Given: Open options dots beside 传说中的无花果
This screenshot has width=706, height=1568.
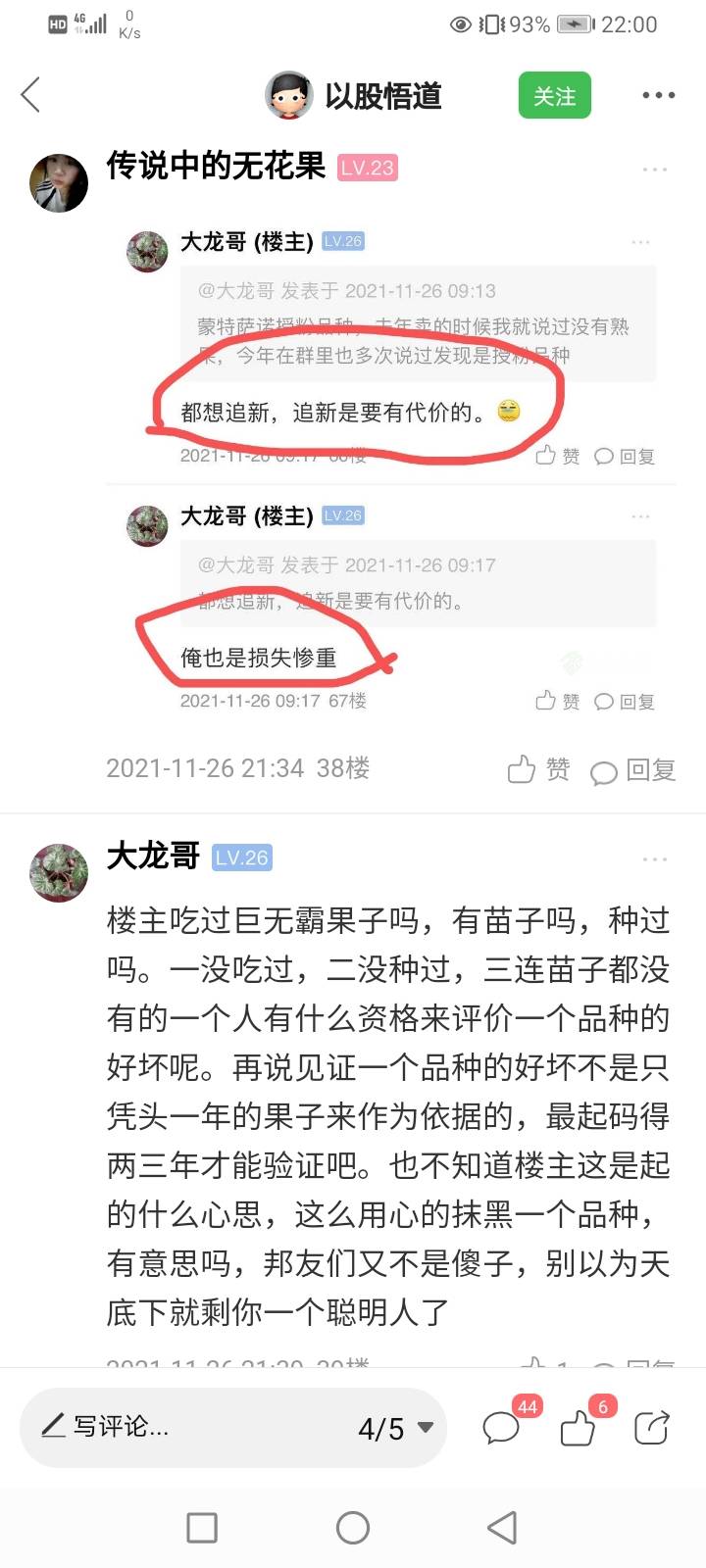Looking at the screenshot, I should pyautogui.click(x=654, y=170).
